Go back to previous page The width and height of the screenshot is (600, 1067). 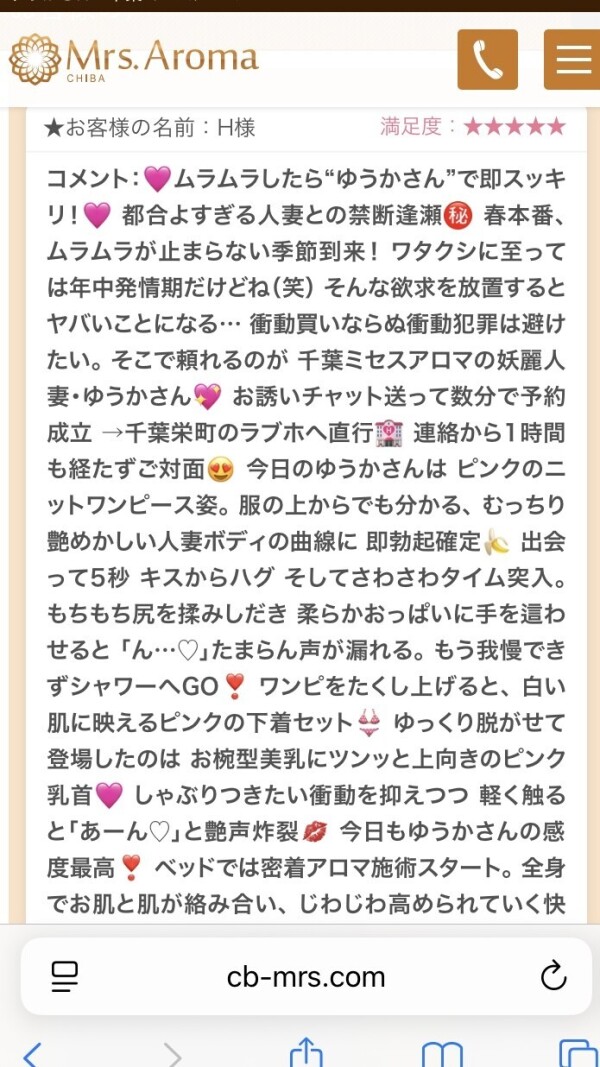point(32,1053)
